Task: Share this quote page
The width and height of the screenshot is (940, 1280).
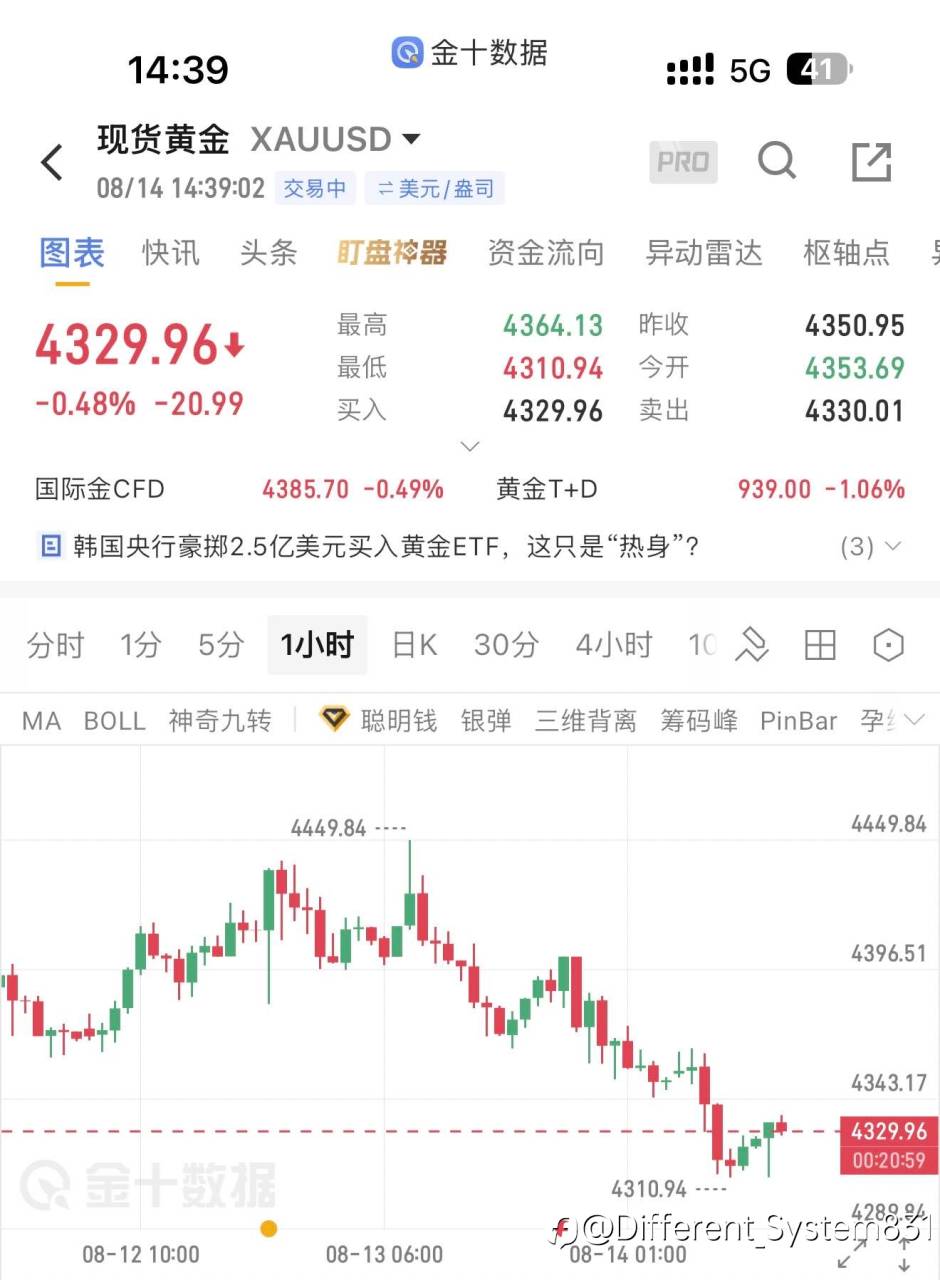Action: pyautogui.click(x=871, y=161)
